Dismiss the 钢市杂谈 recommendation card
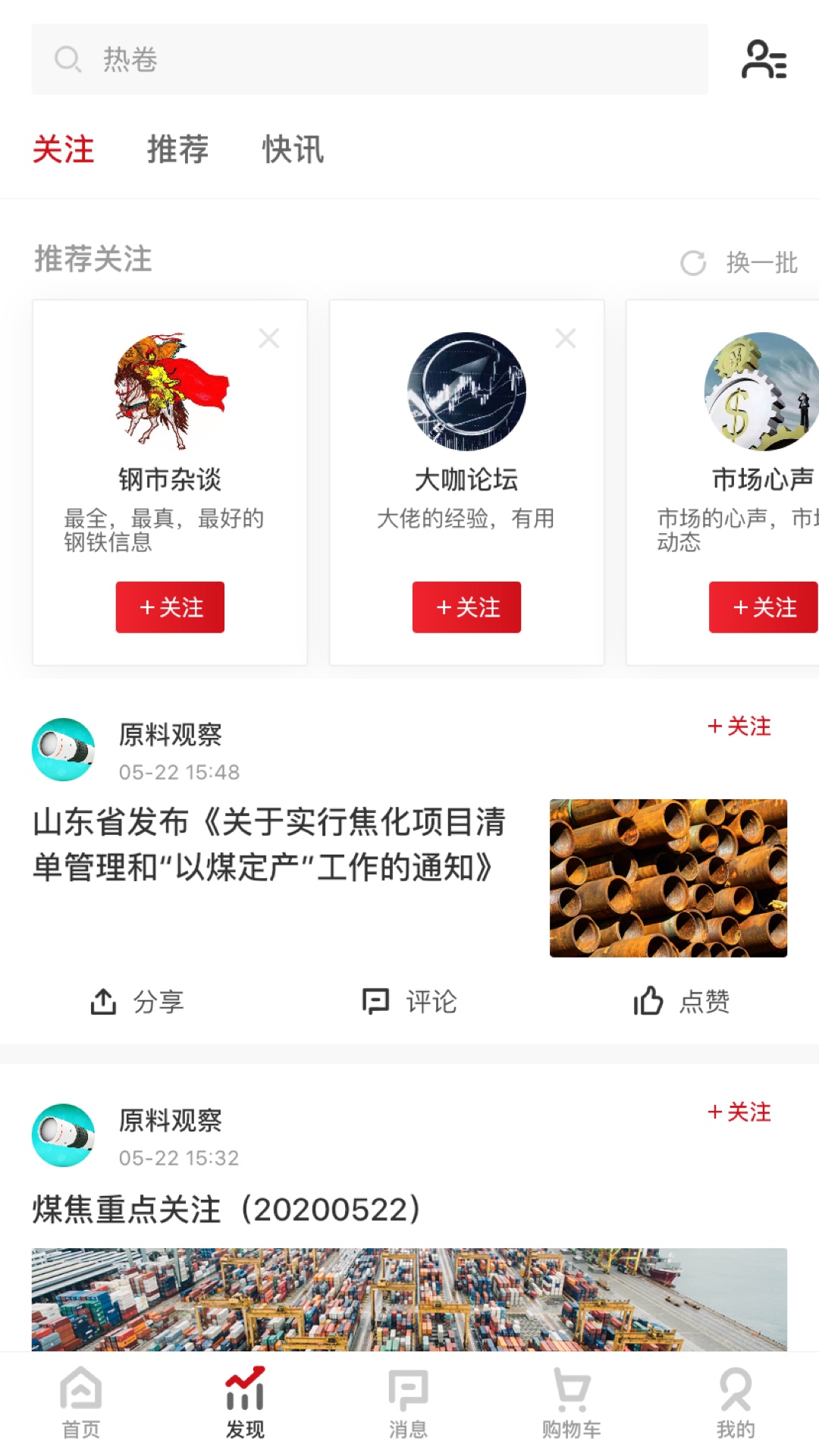Viewport: 819px width, 1456px height. pyautogui.click(x=269, y=338)
